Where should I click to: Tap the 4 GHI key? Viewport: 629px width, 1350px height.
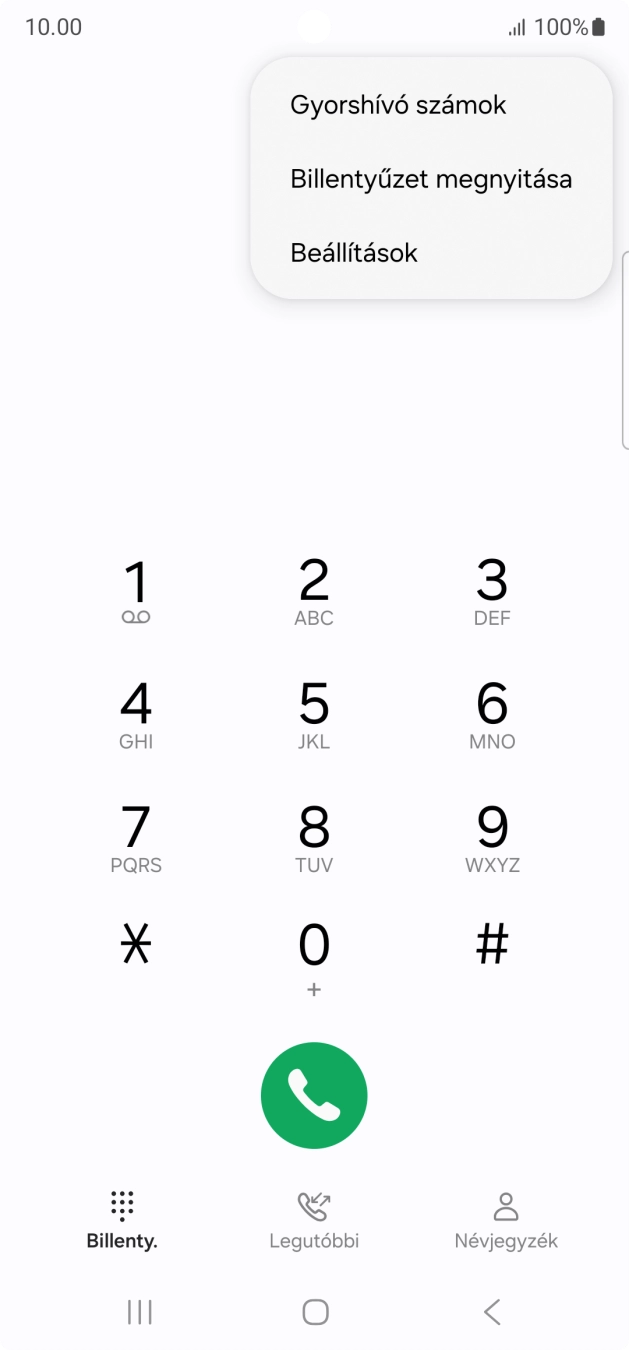click(x=136, y=715)
